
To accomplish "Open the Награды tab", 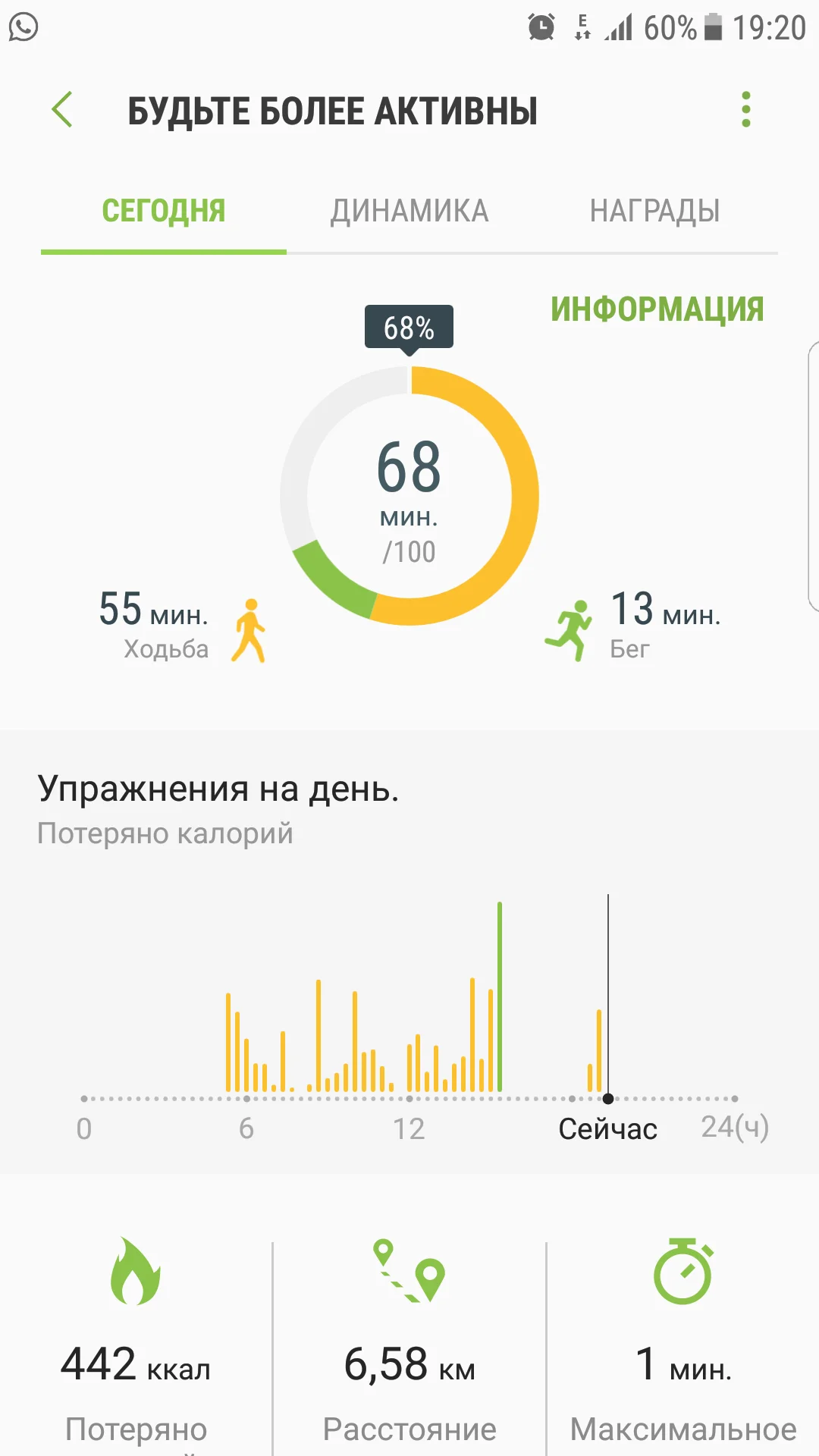I will click(654, 211).
